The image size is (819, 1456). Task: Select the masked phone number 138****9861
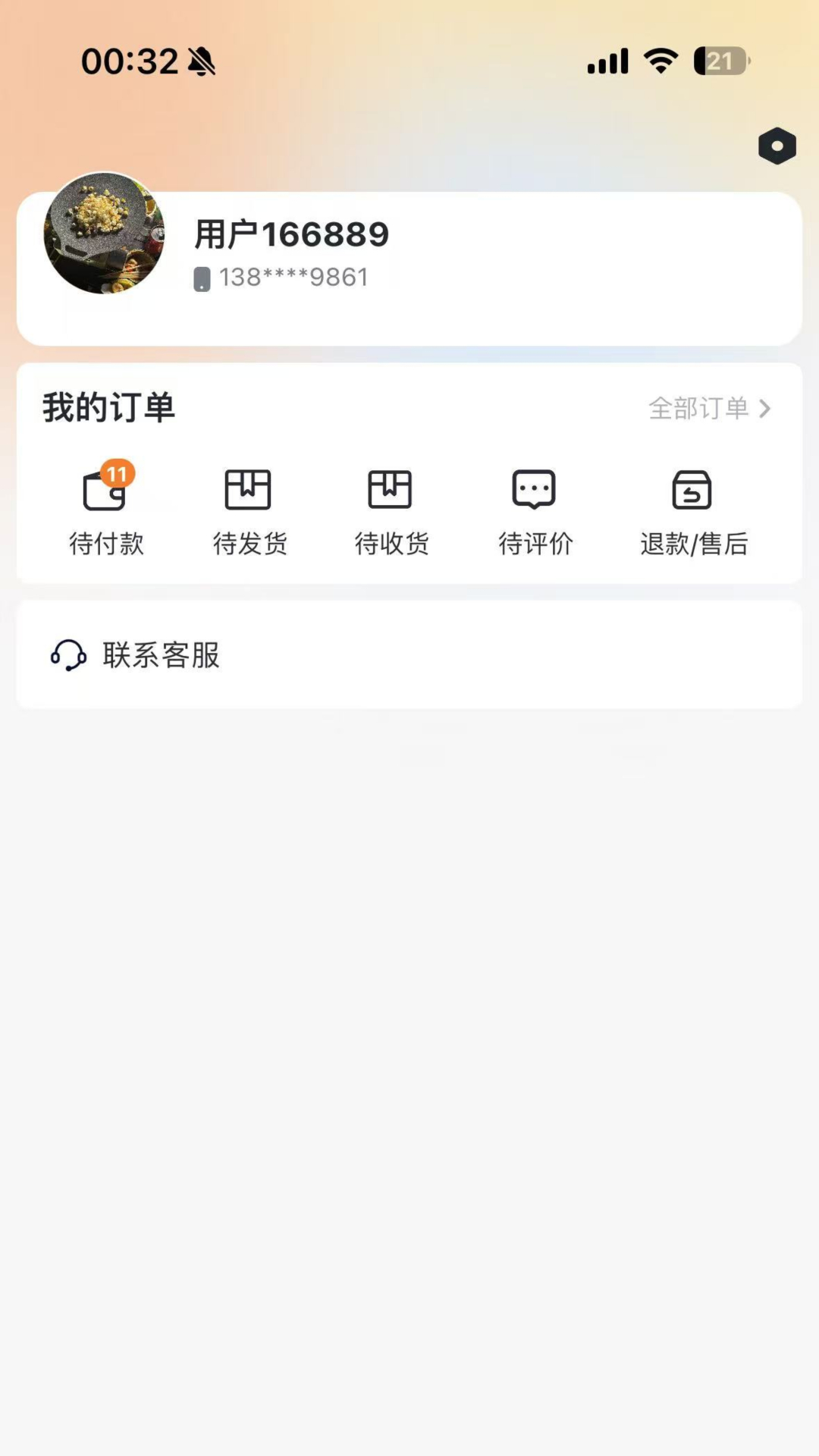(293, 277)
